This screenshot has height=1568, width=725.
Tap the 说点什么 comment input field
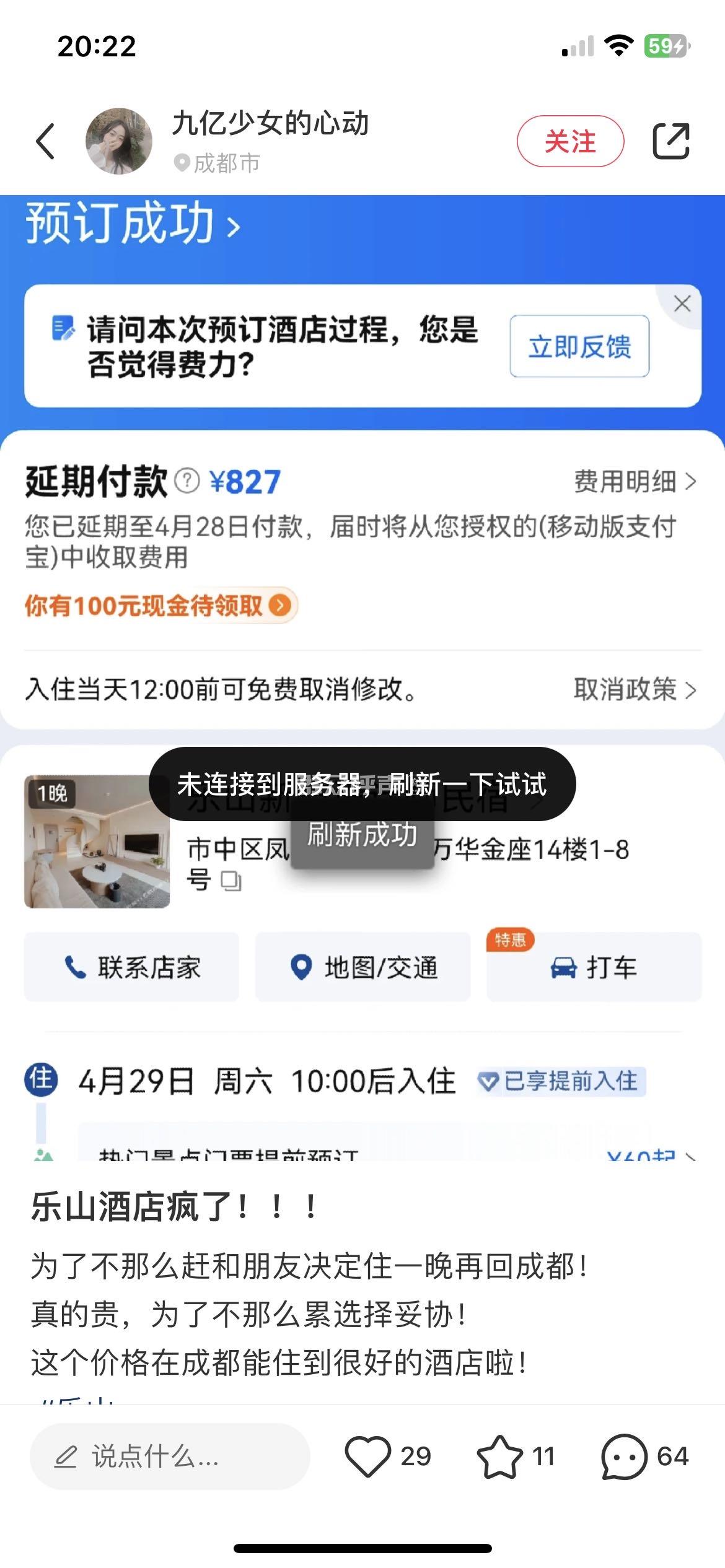point(169,1457)
